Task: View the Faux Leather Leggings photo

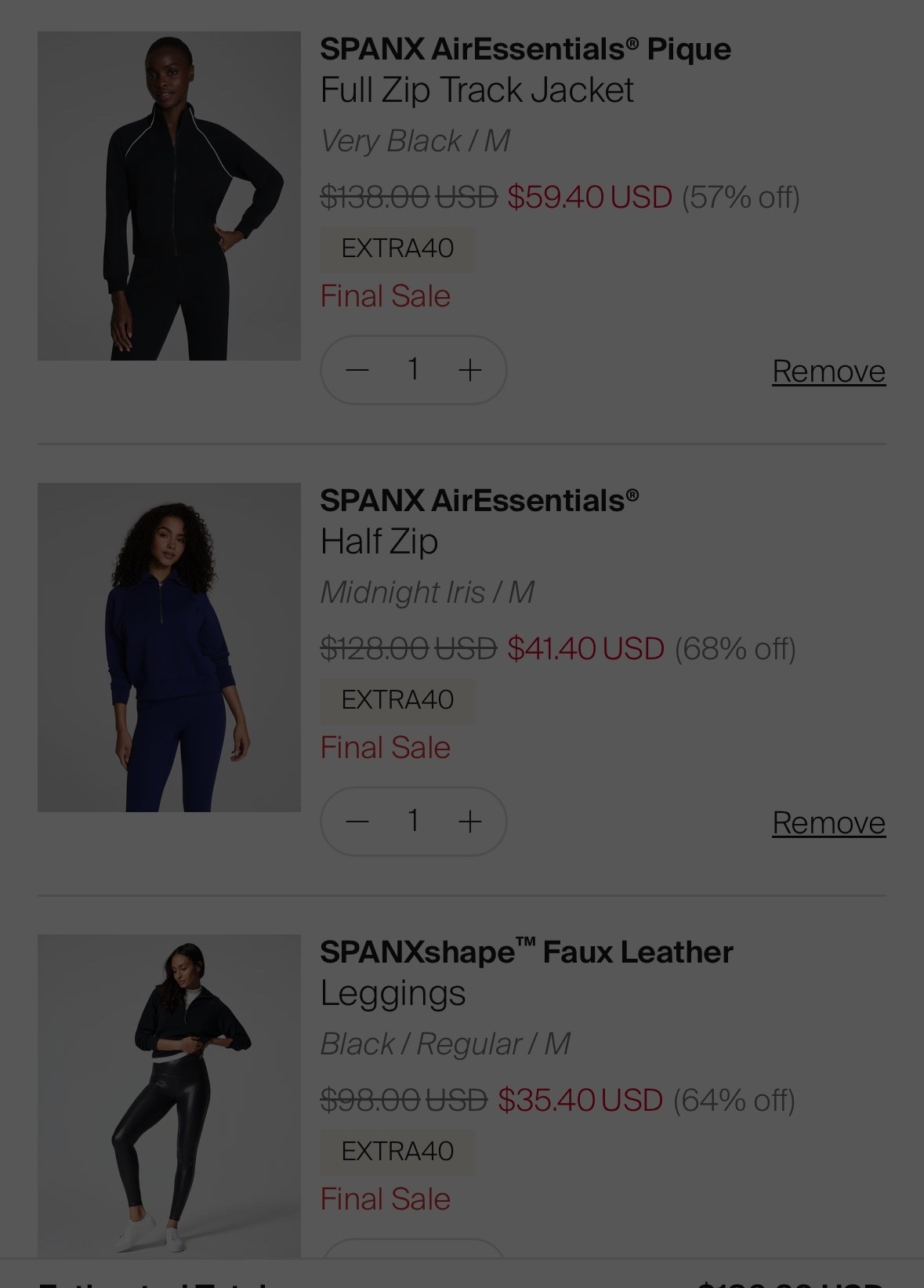Action: (169, 1098)
